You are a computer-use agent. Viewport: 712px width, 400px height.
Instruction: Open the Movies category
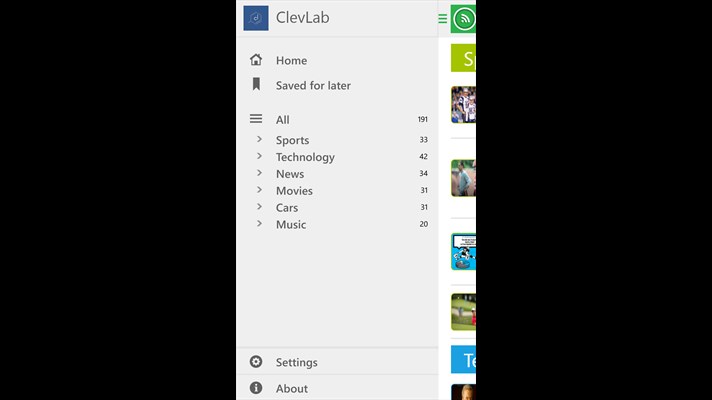pos(294,191)
